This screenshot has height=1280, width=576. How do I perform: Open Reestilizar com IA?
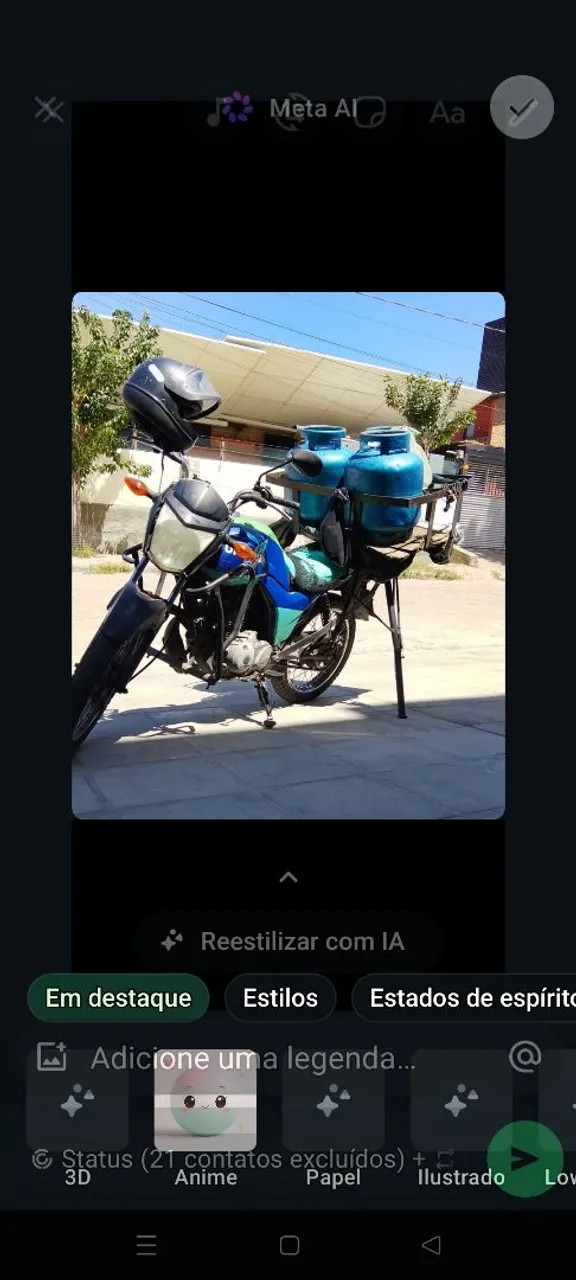(x=287, y=941)
